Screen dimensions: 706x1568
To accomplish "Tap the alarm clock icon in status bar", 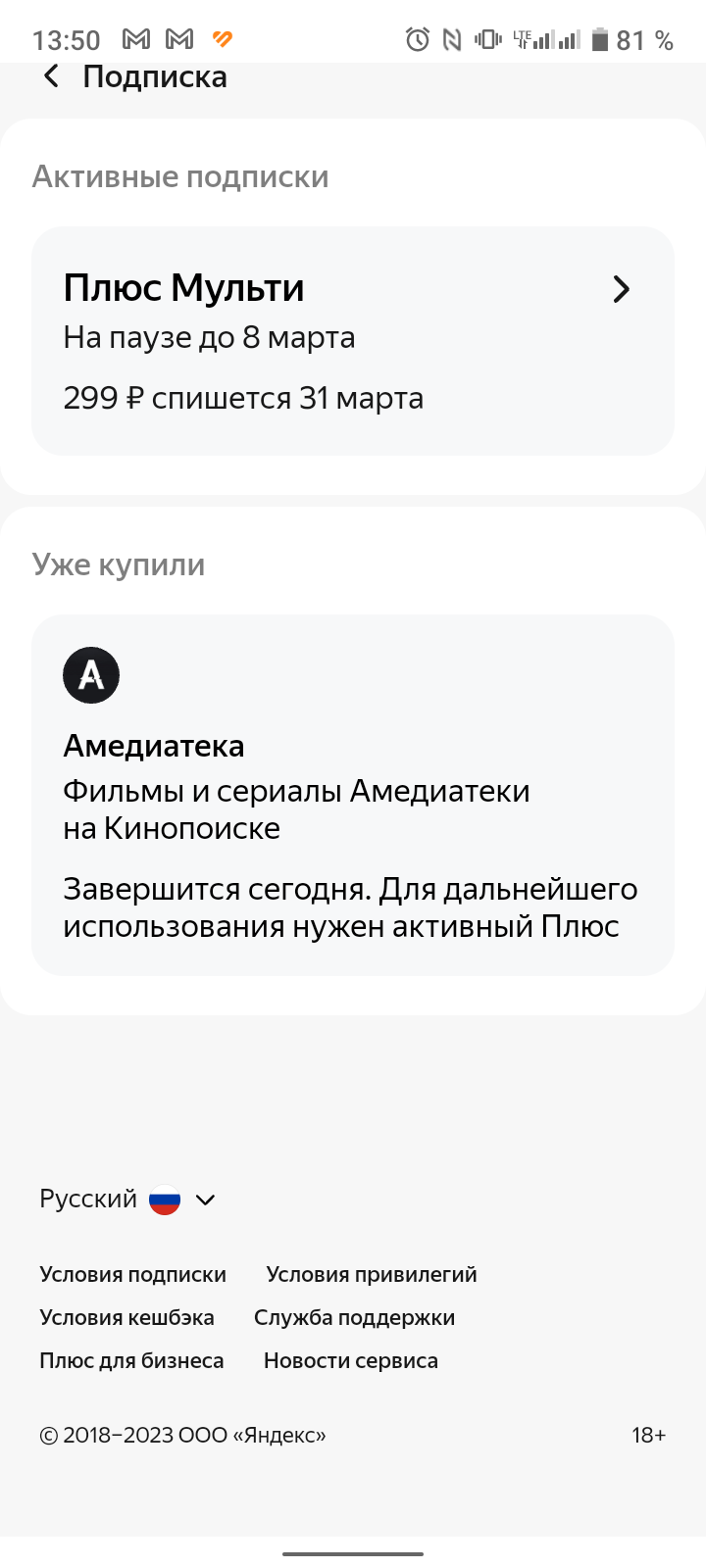I will (416, 39).
